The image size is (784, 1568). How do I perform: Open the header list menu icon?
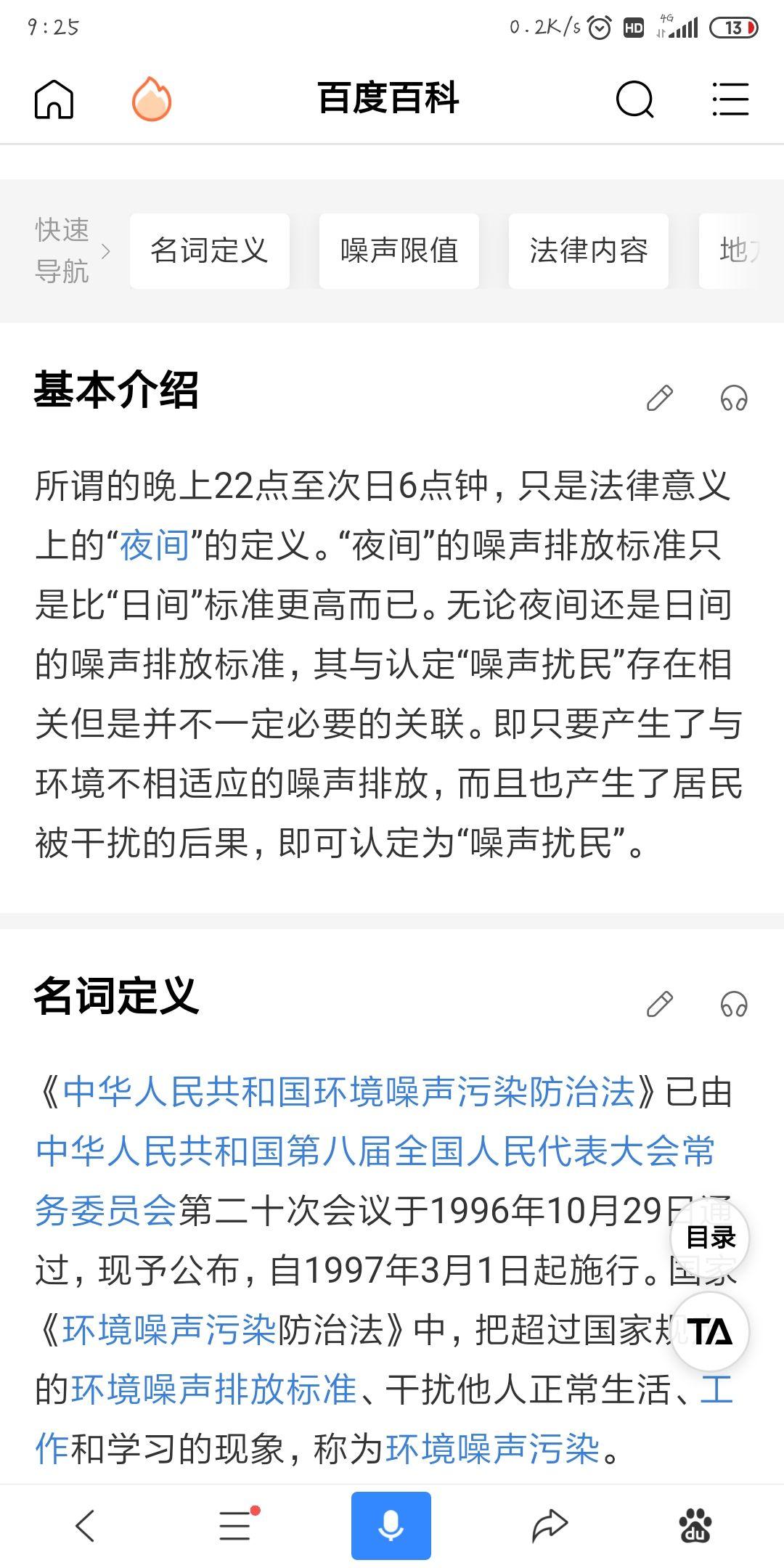(x=730, y=99)
